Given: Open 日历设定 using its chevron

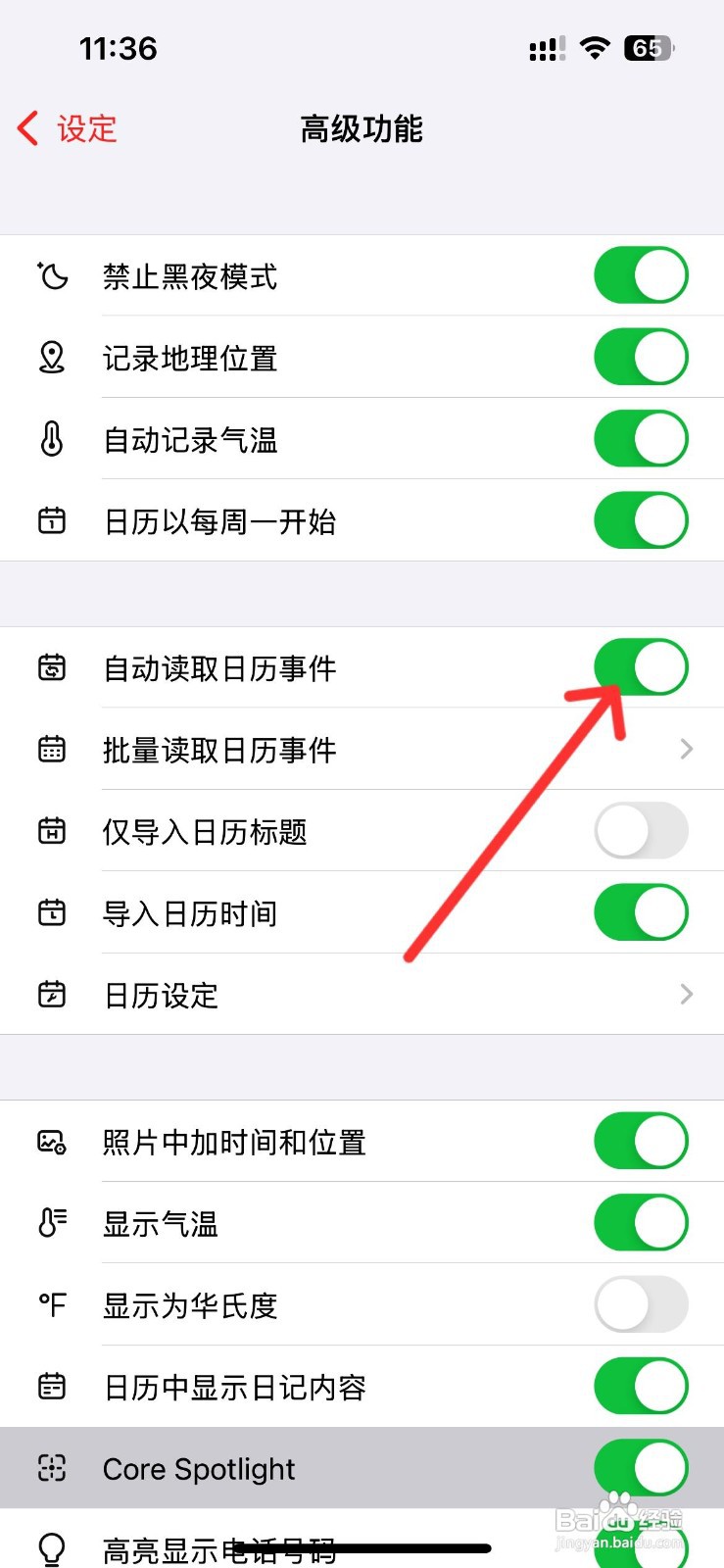Looking at the screenshot, I should (686, 995).
